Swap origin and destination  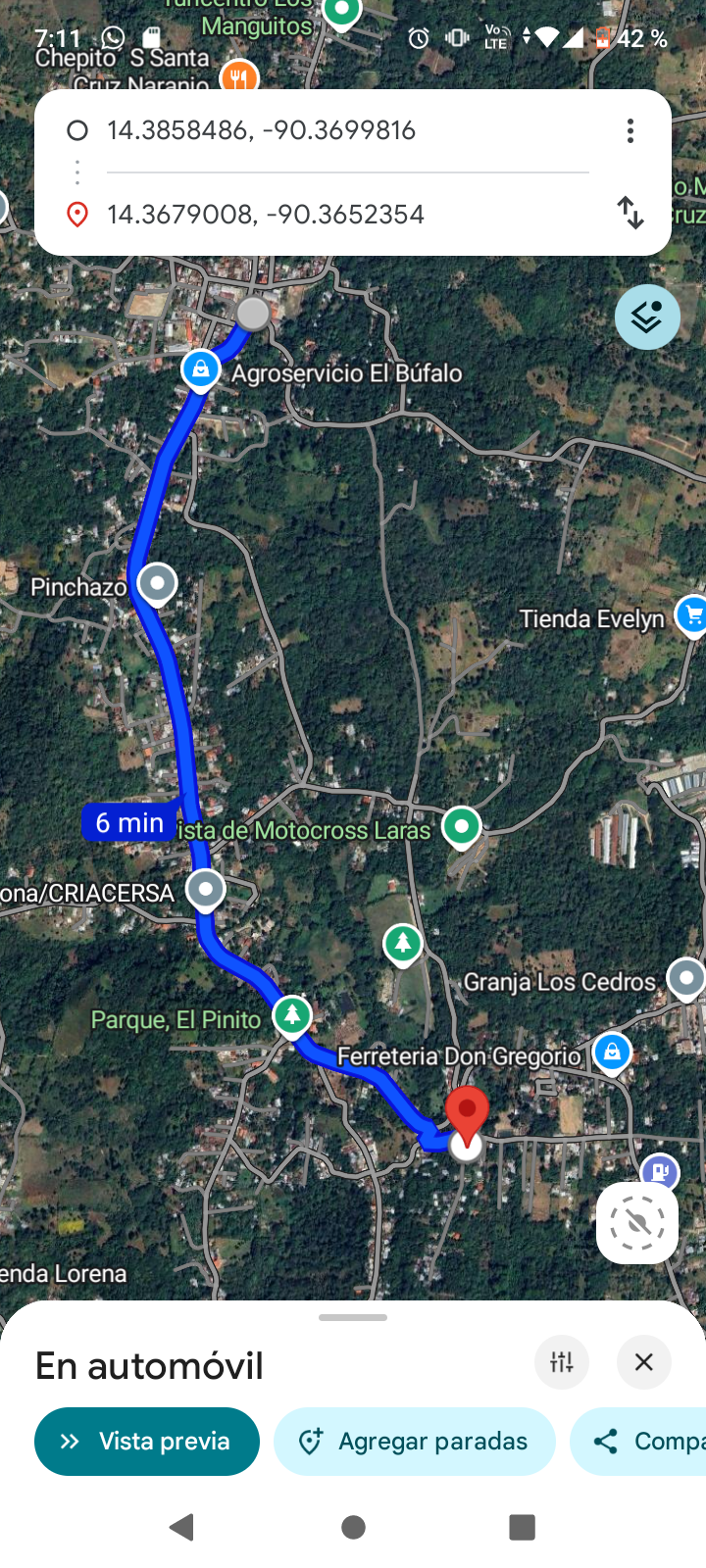click(630, 213)
